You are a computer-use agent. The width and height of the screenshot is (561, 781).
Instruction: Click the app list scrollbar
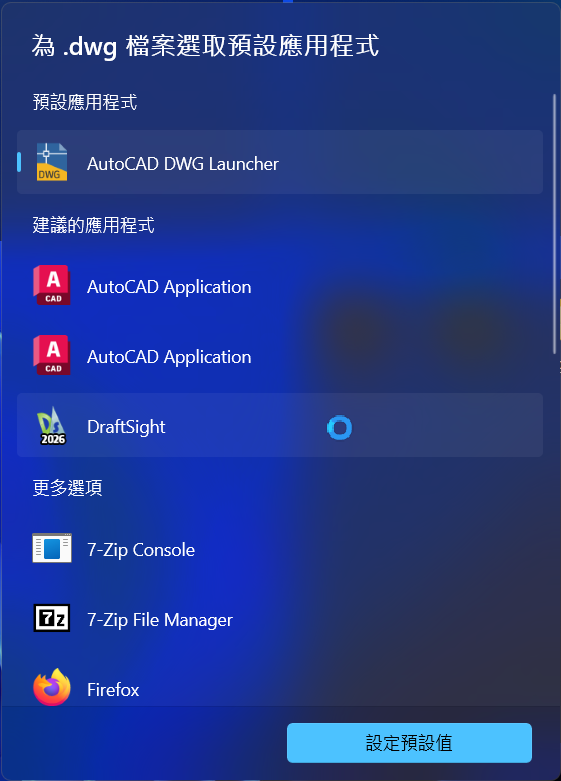point(554,224)
